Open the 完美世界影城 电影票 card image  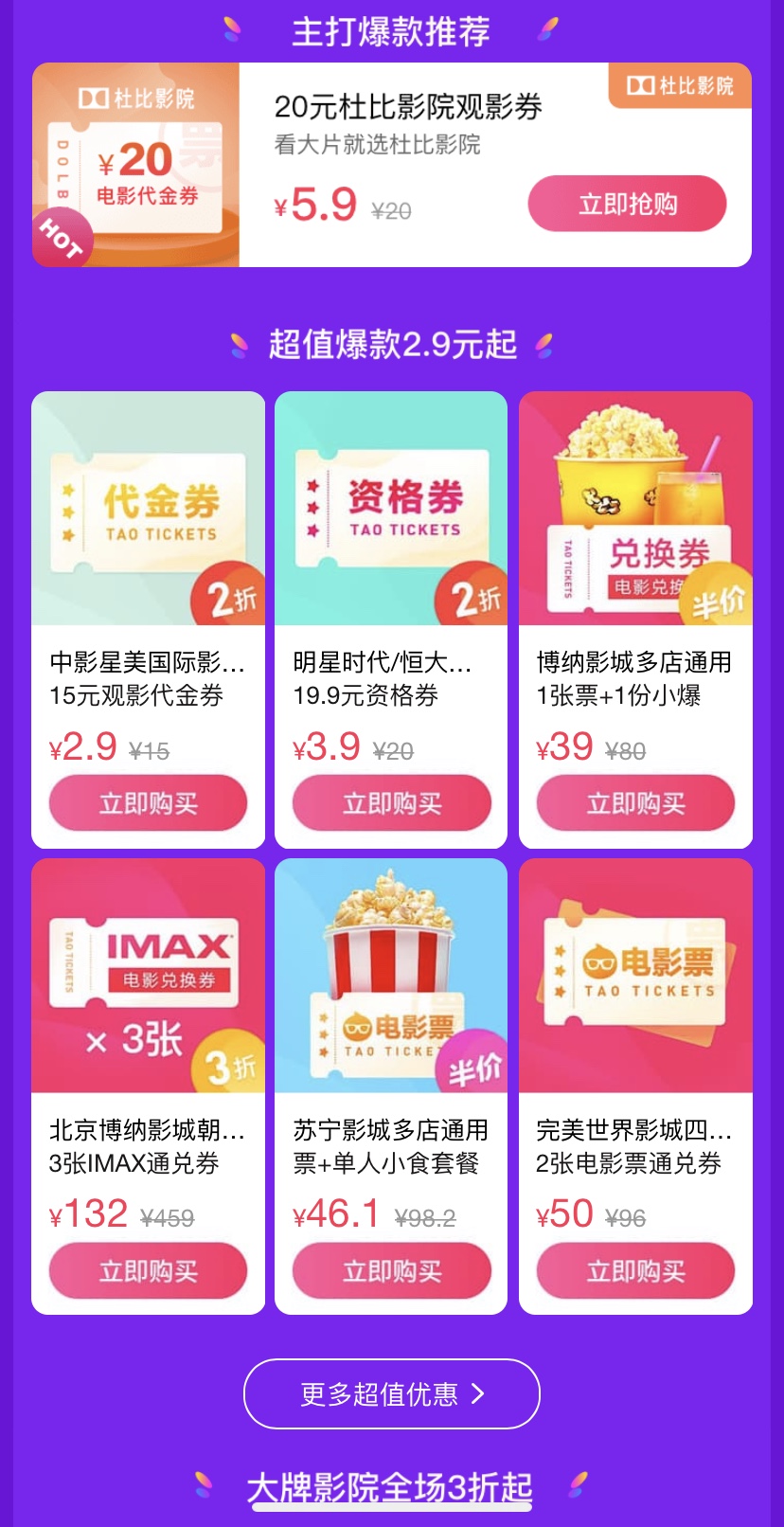(635, 976)
